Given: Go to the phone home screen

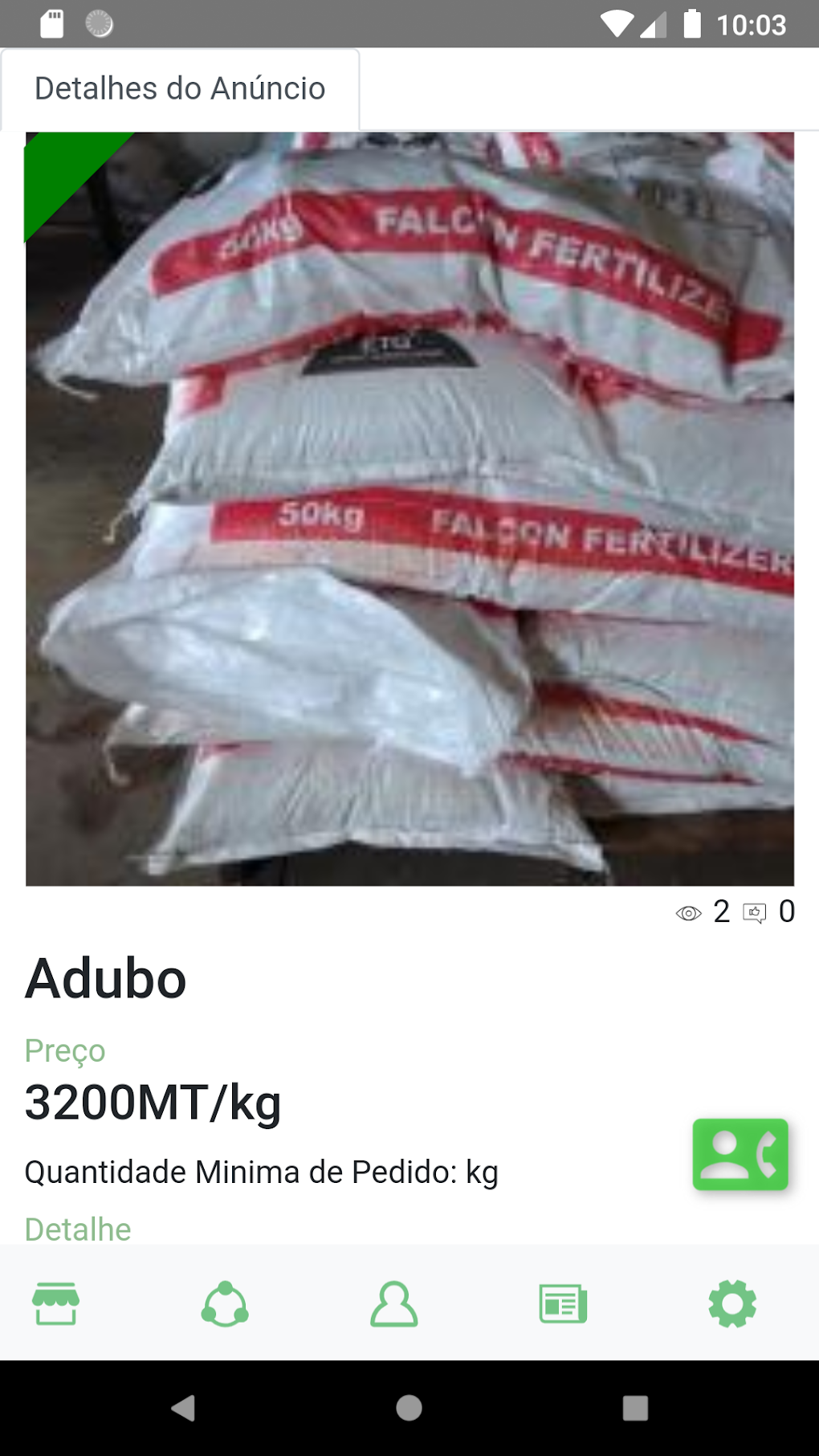Looking at the screenshot, I should click(x=409, y=1408).
